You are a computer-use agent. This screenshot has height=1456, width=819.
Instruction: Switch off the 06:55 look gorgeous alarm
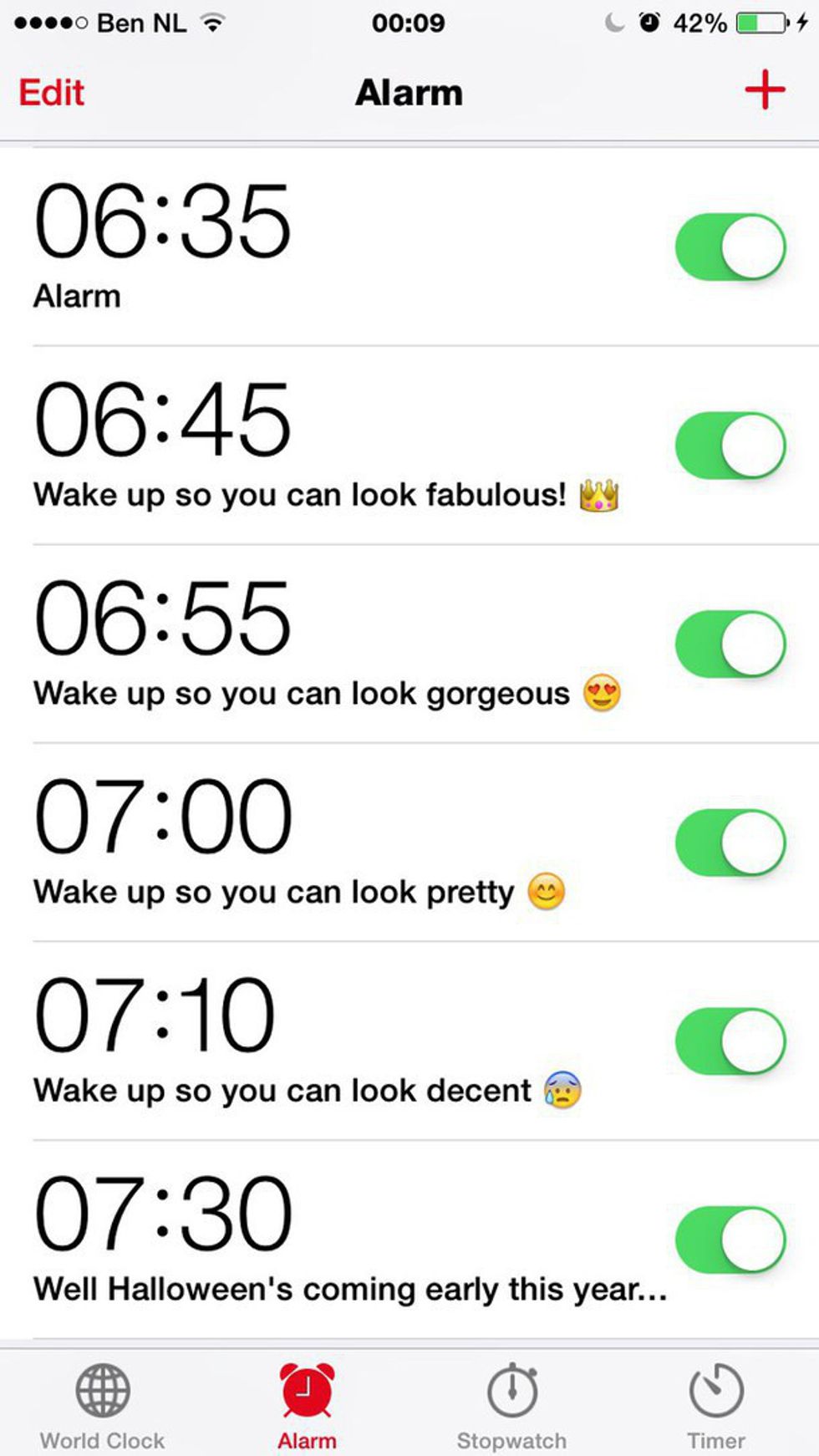[730, 644]
